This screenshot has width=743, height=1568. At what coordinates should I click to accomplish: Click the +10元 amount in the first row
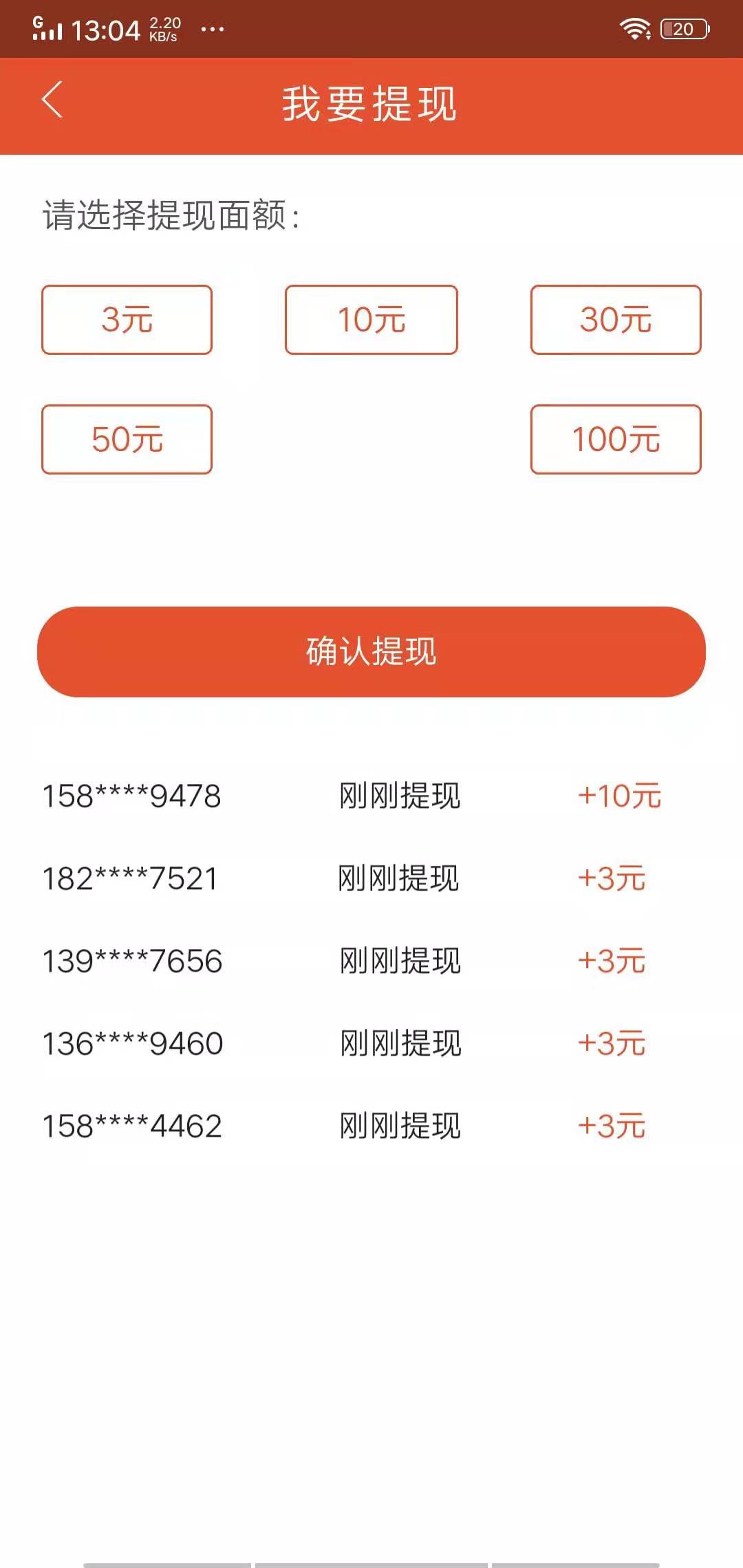618,796
